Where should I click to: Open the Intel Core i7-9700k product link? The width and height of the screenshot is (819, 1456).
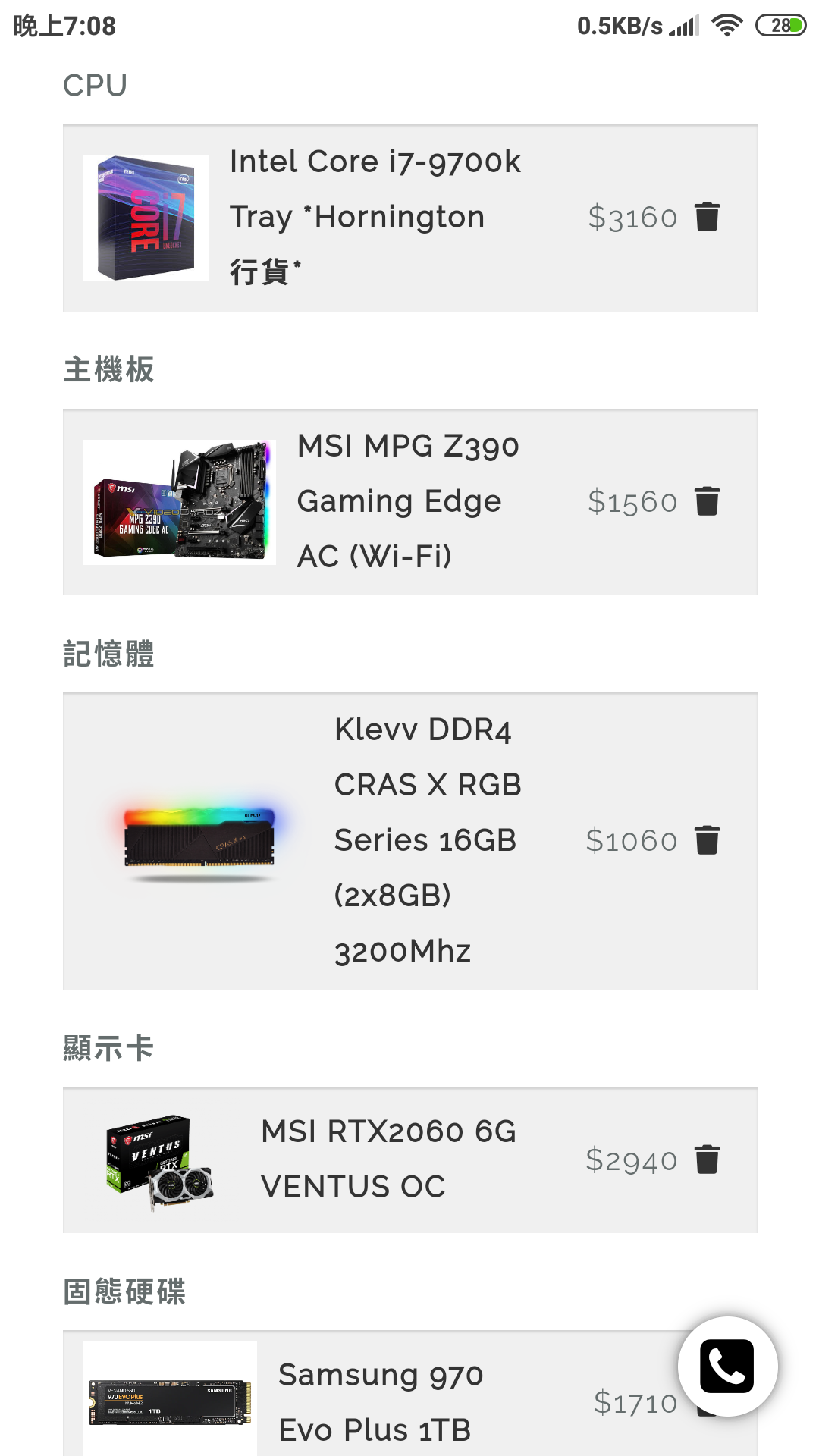point(375,215)
